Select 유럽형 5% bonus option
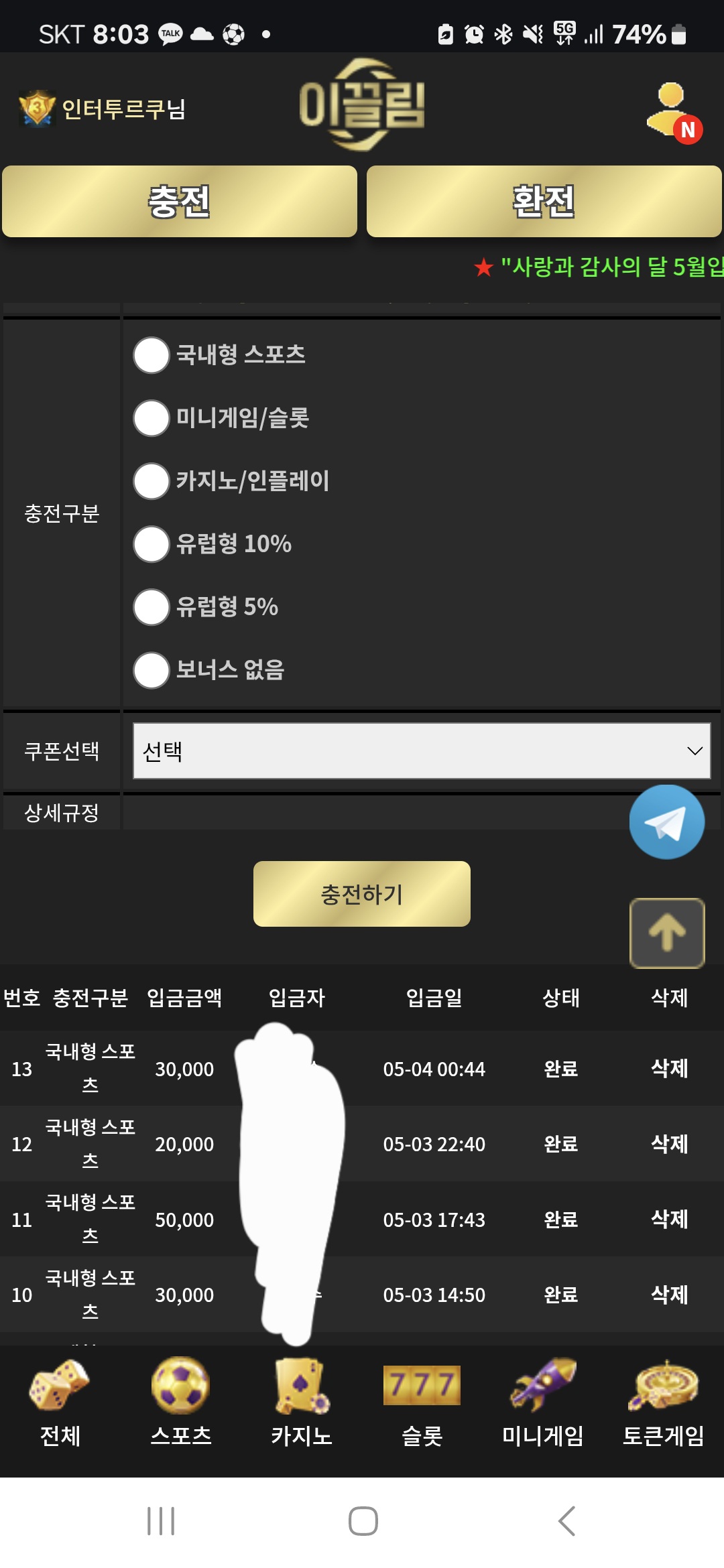Image resolution: width=724 pixels, height=1568 pixels. (152, 607)
